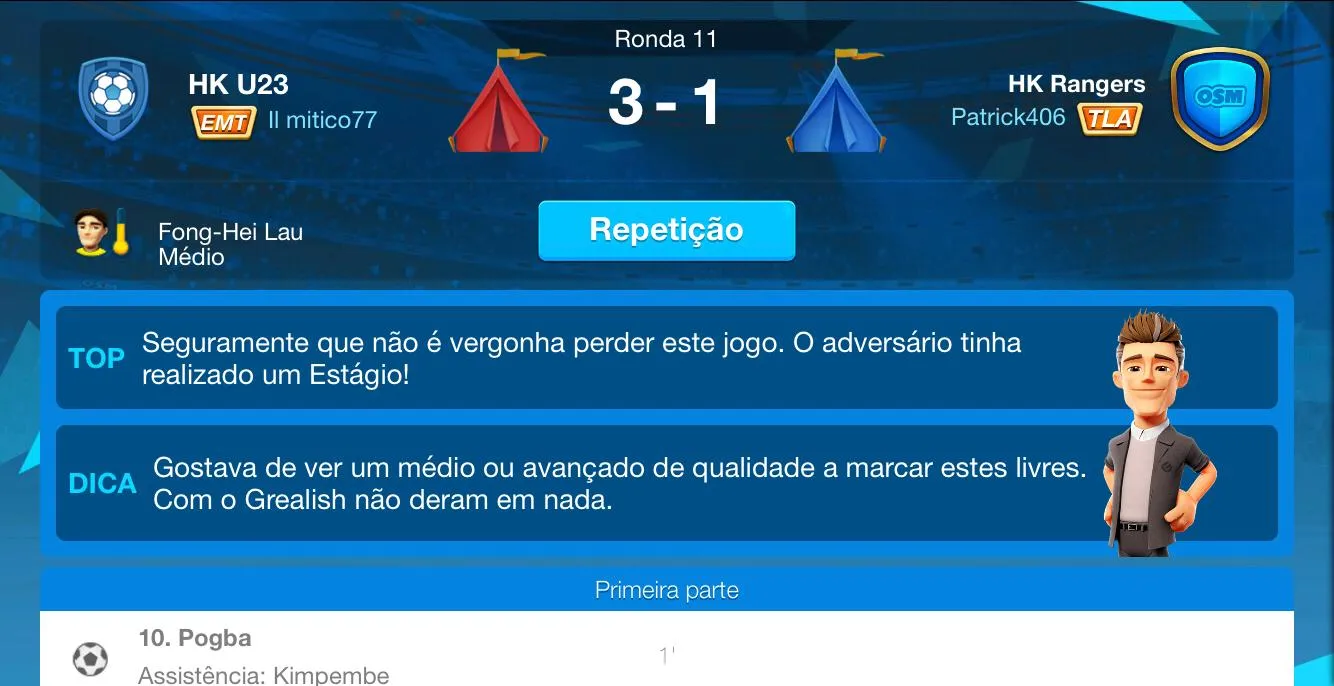The image size is (1334, 686).
Task: View manager Il mitico77 profile
Action: [322, 120]
